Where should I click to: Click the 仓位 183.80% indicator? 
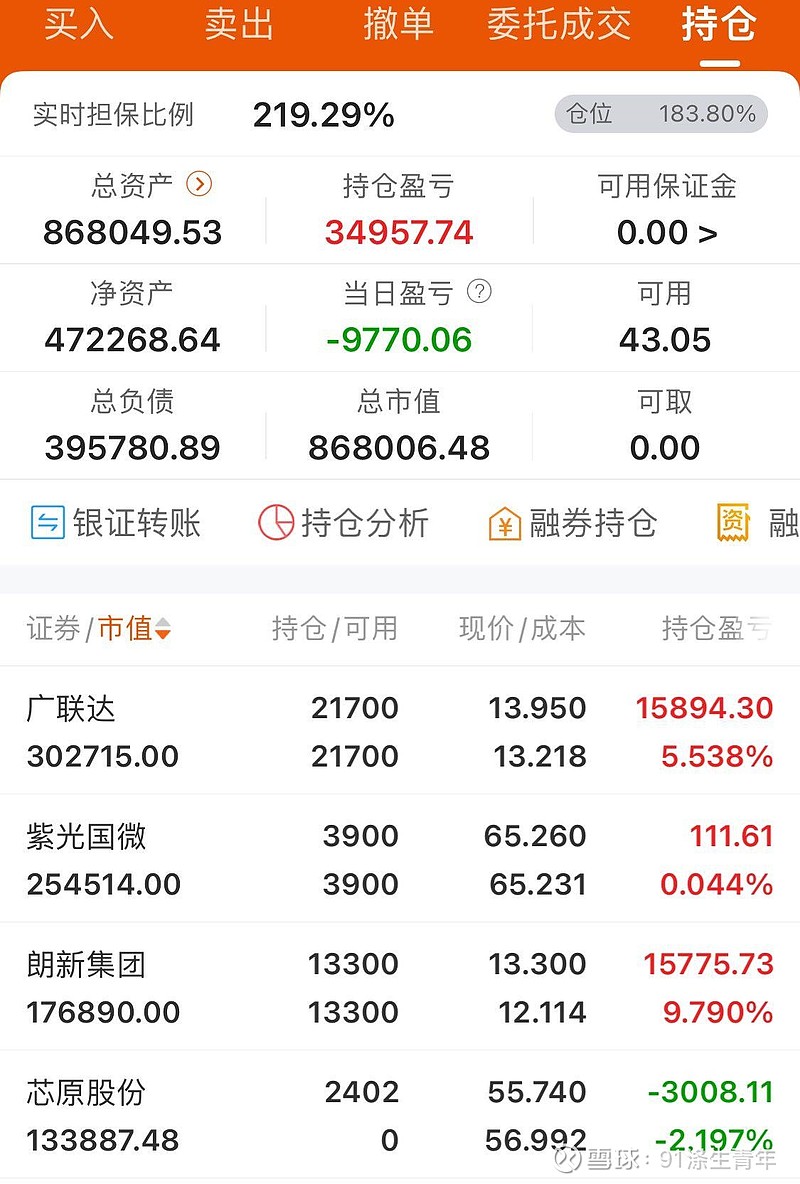tap(660, 114)
